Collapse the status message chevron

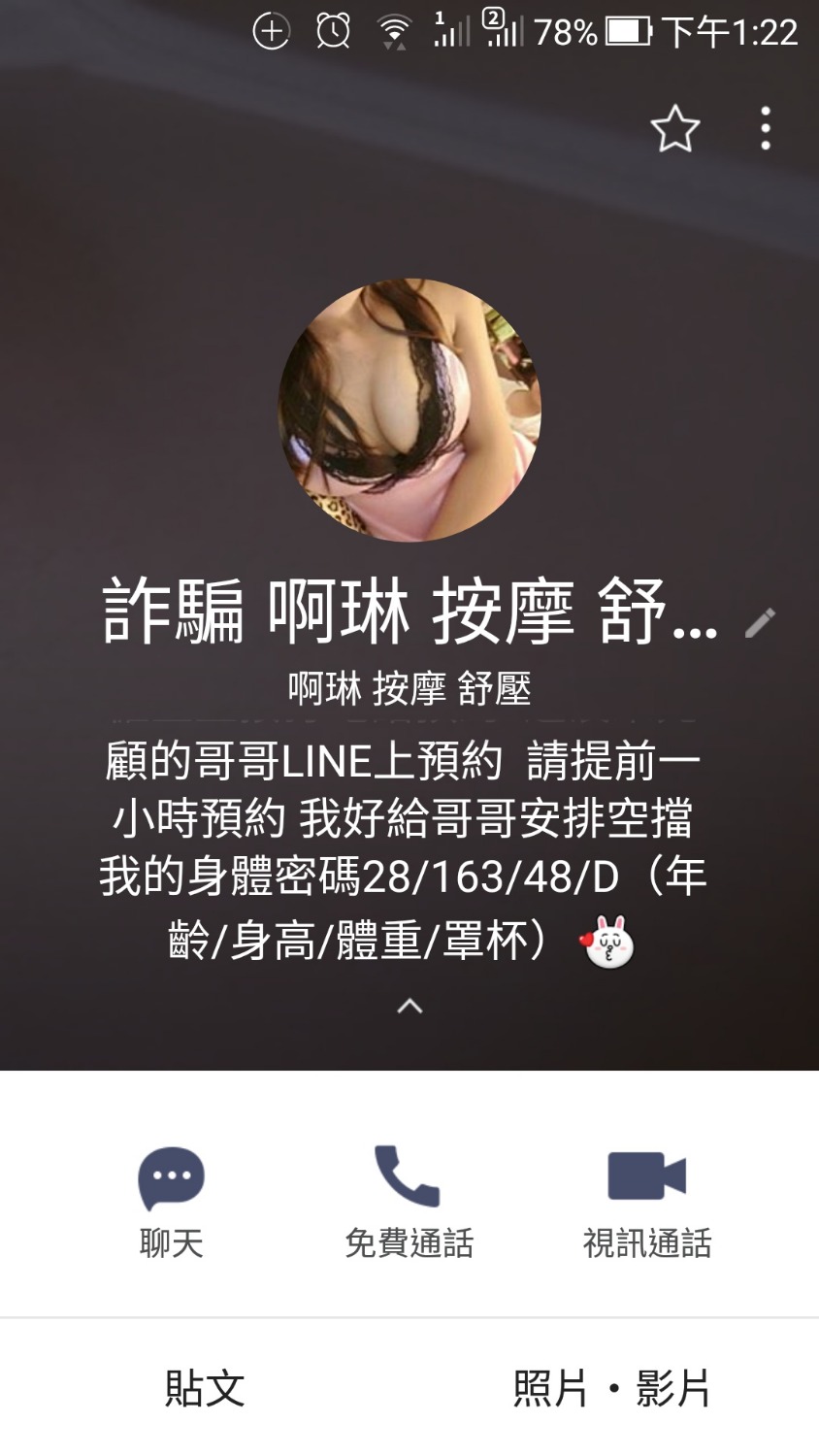tap(409, 1006)
